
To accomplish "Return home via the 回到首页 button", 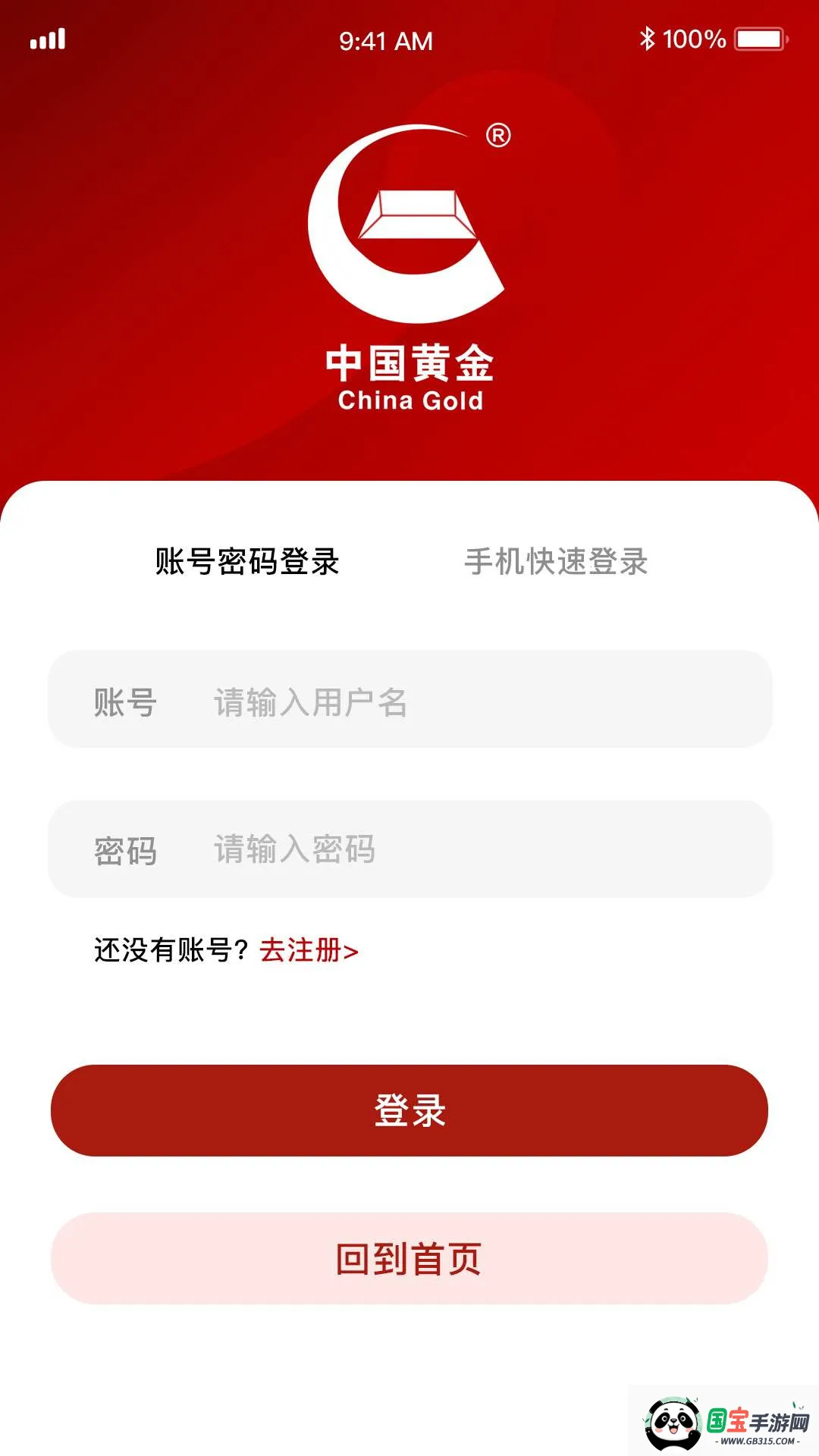I will tap(409, 1259).
